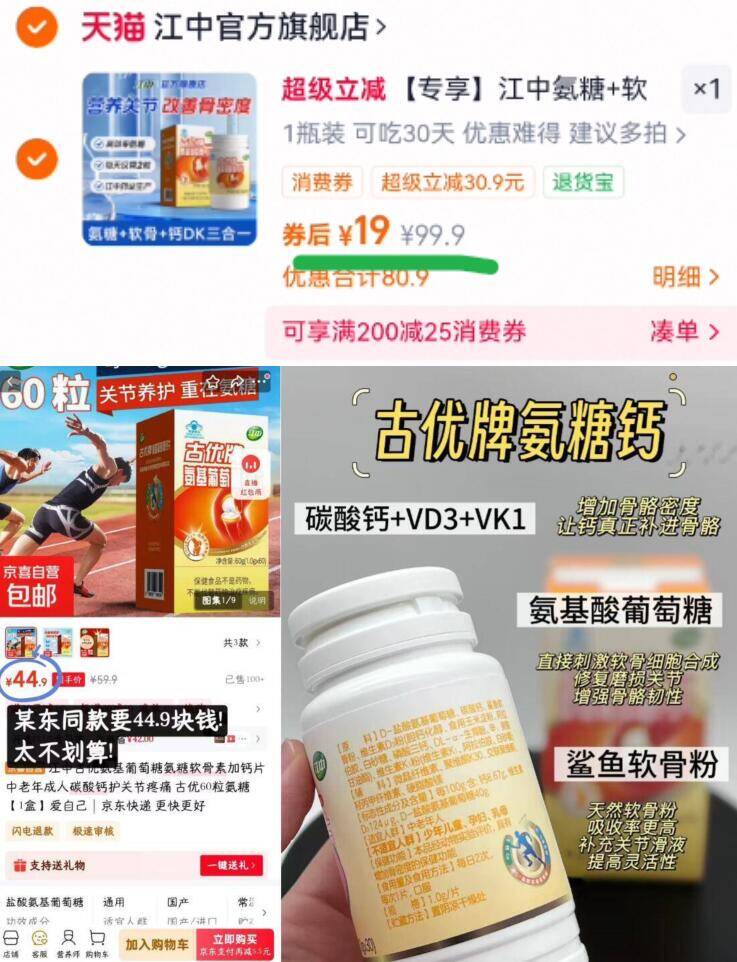Open the 图集1/9 image gallery thumbnail
This screenshot has height=962, width=737.
pyautogui.click(x=220, y=599)
